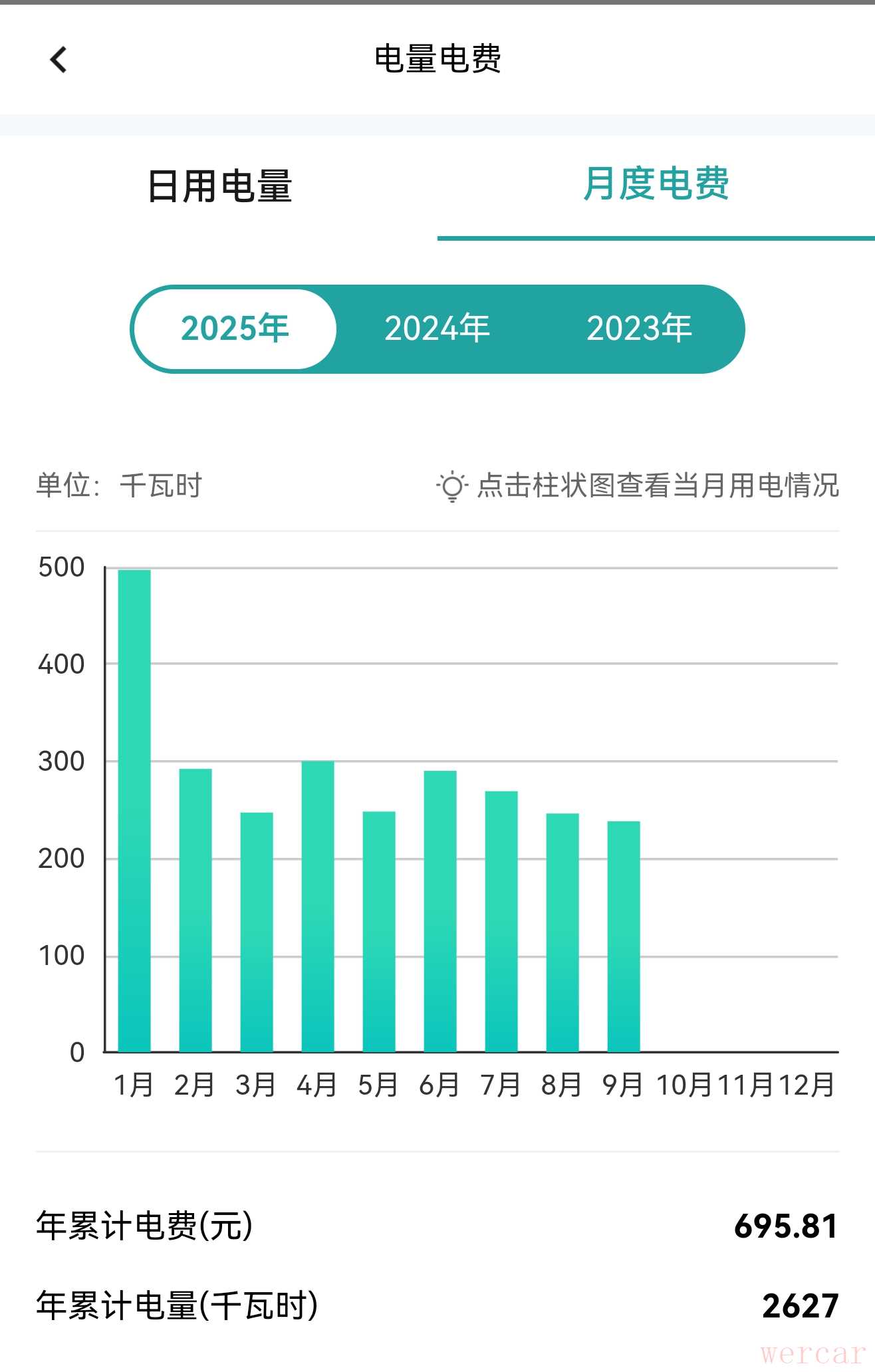View 2023年 electricity data

click(639, 329)
